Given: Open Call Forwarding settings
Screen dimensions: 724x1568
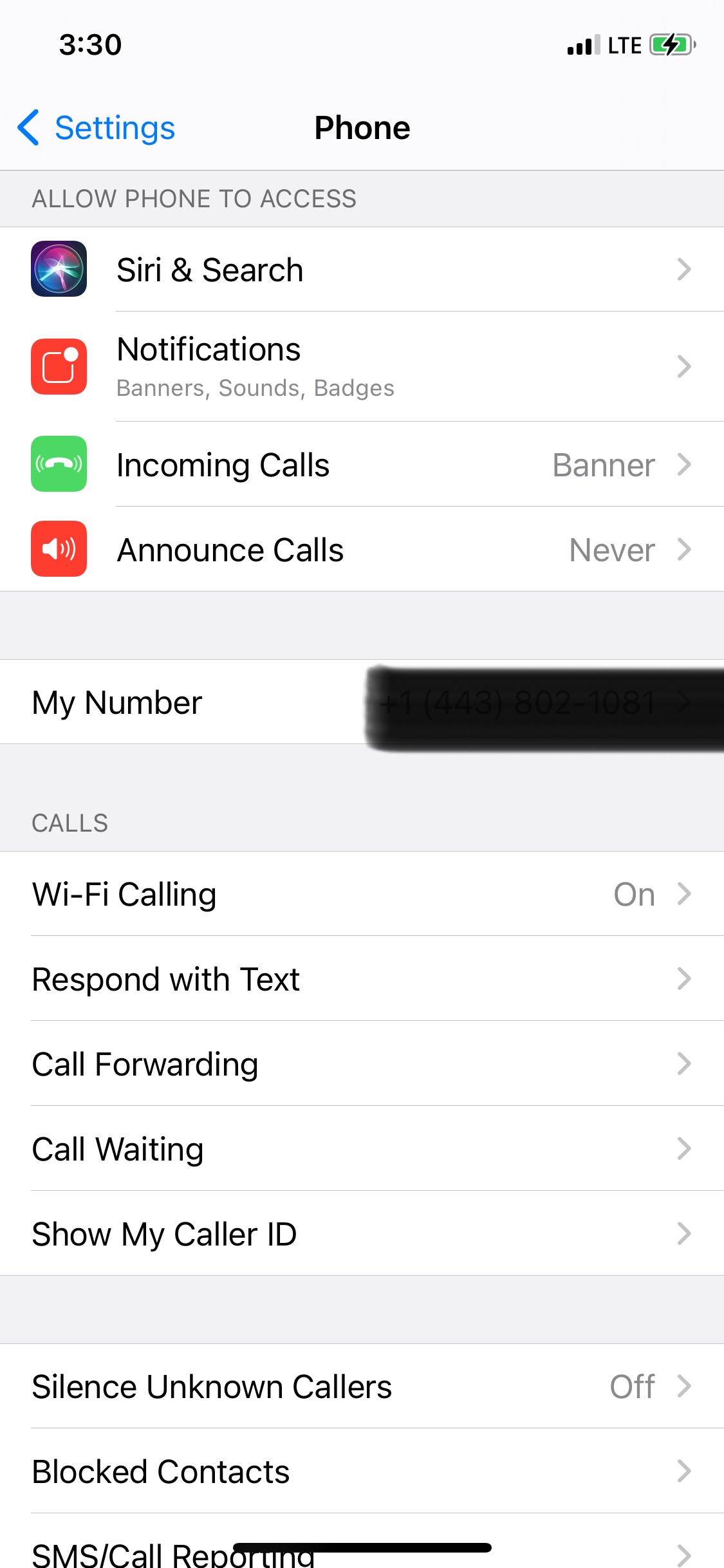Looking at the screenshot, I should pos(362,1064).
